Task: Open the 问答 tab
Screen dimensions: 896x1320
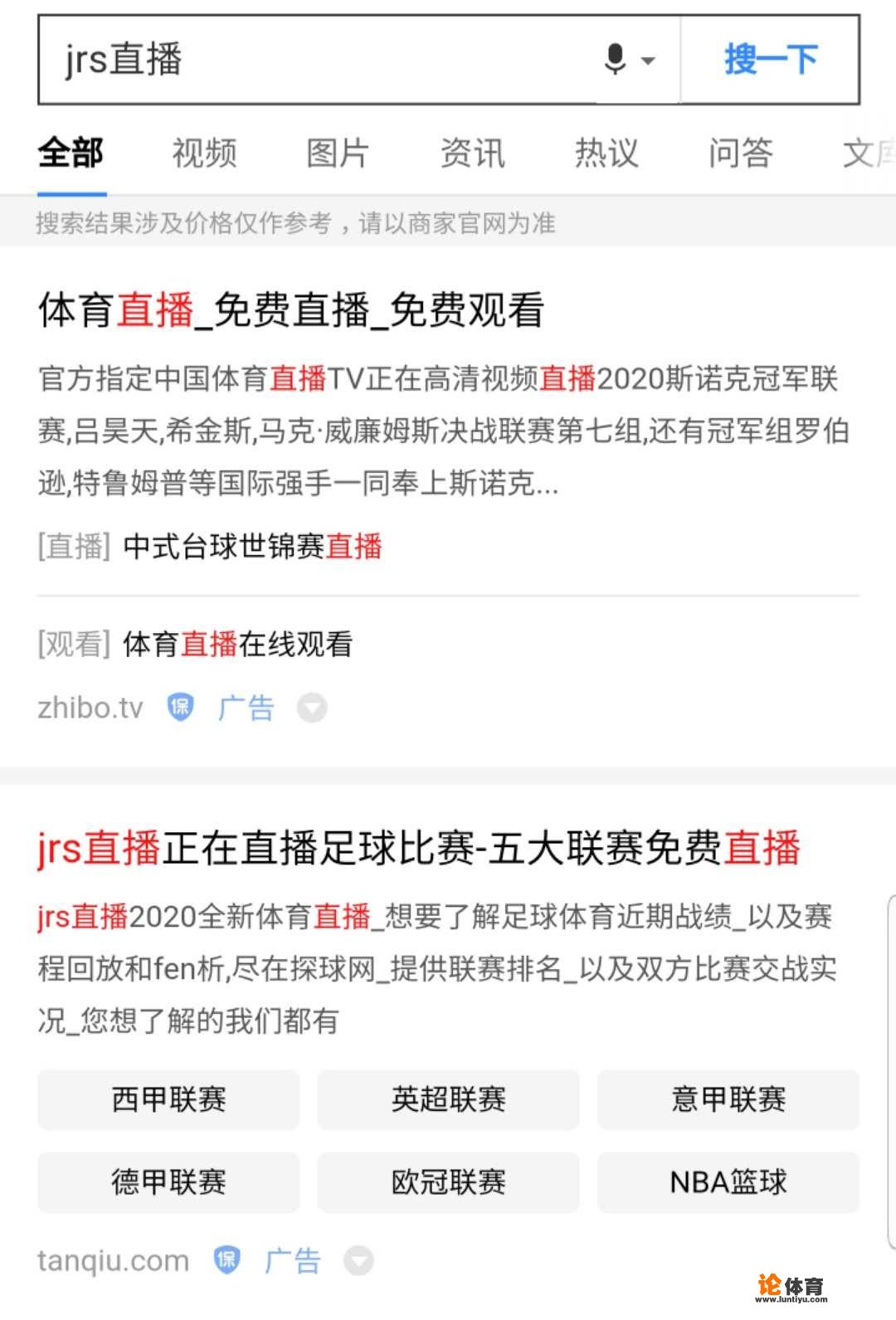Action: point(741,153)
